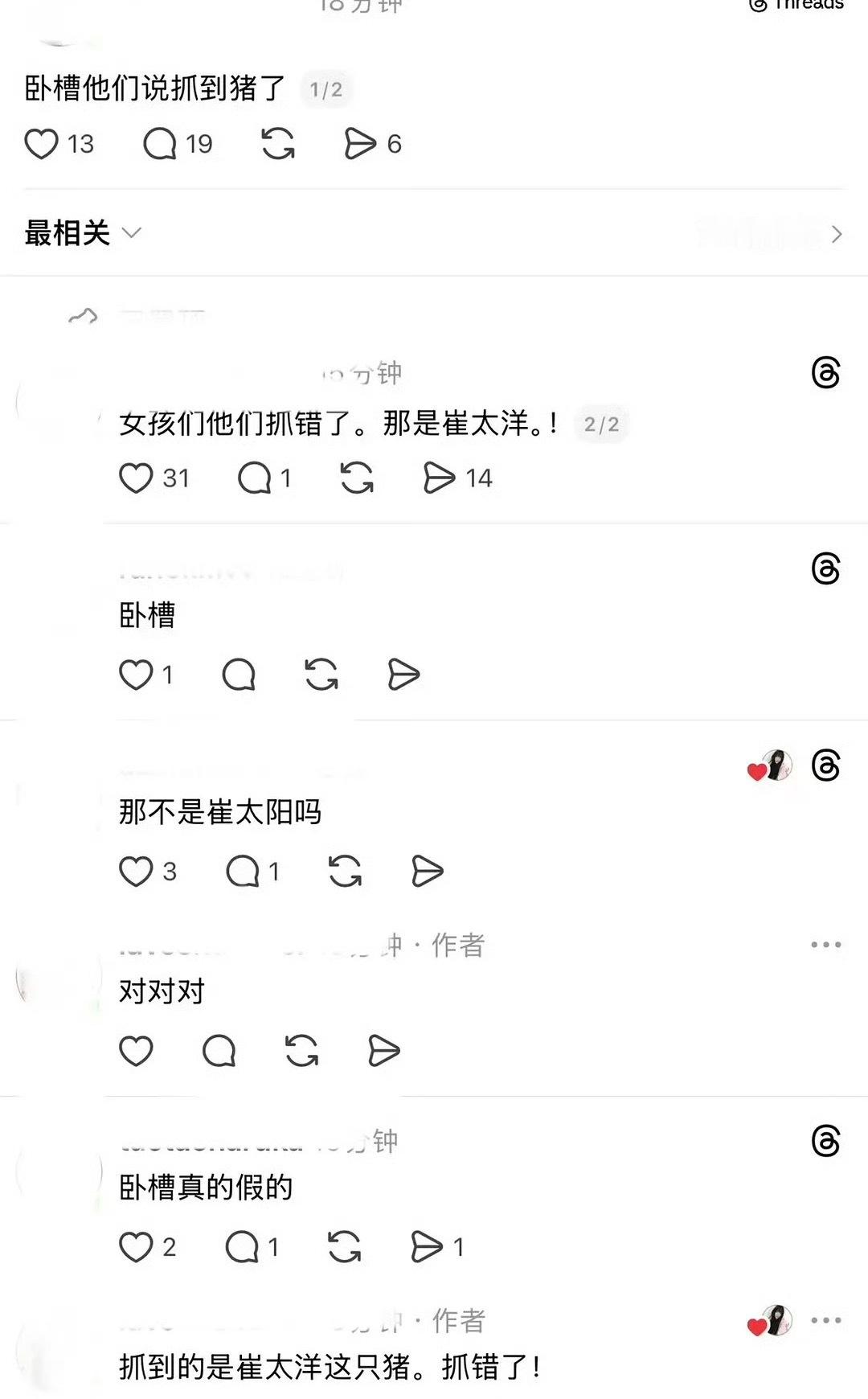Like the author's reply "对对对"
The height and width of the screenshot is (1399, 868).
[x=137, y=1049]
